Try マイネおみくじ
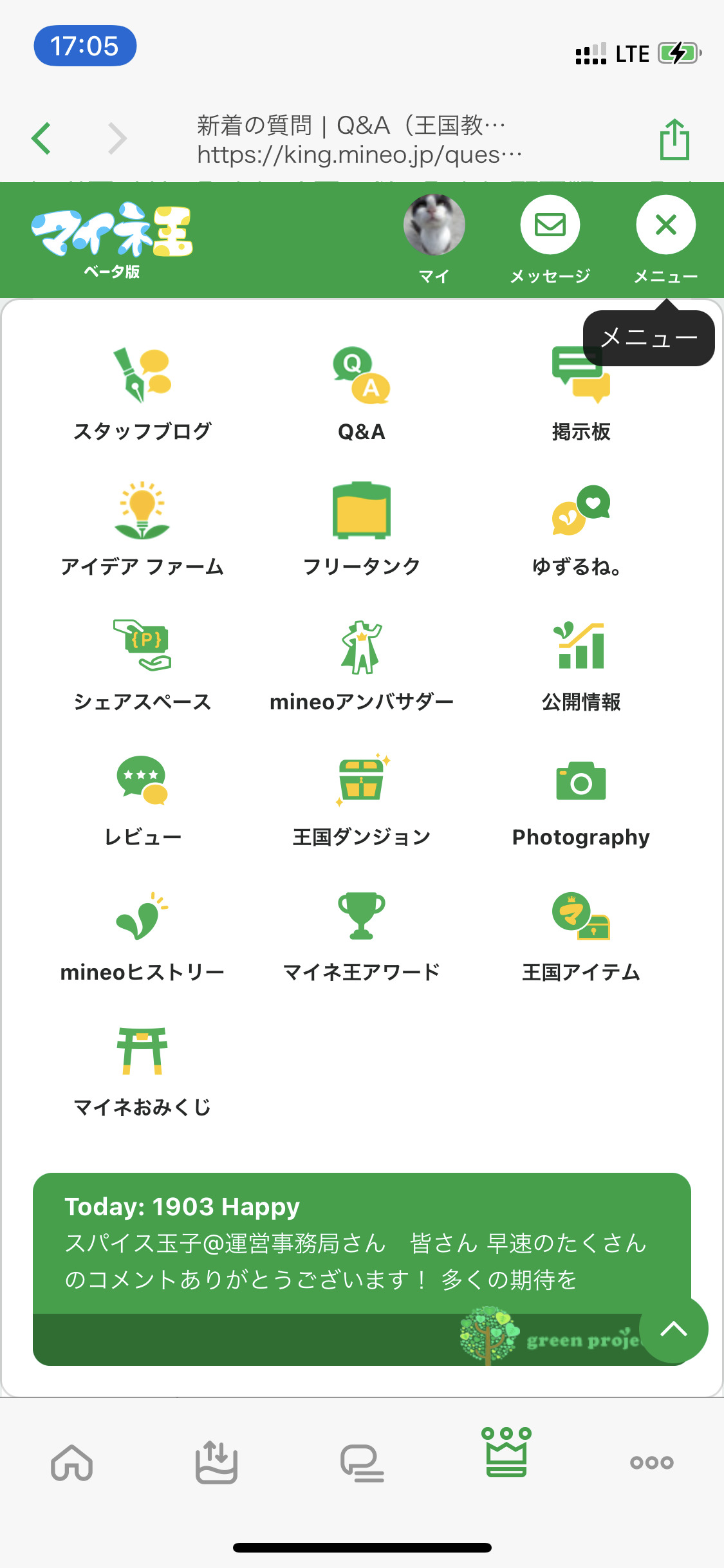The width and height of the screenshot is (724, 1568). click(x=142, y=1070)
